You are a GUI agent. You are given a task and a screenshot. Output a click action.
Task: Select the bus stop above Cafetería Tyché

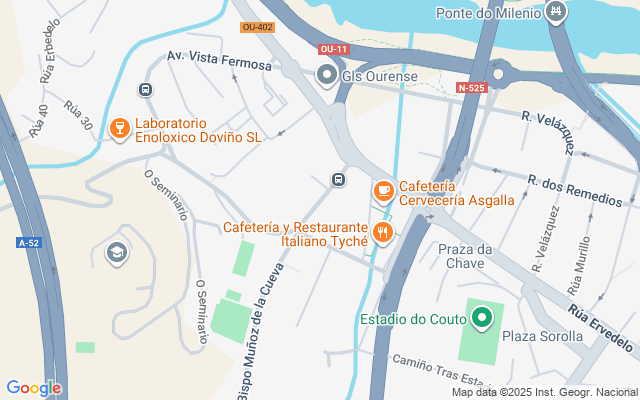(x=338, y=179)
